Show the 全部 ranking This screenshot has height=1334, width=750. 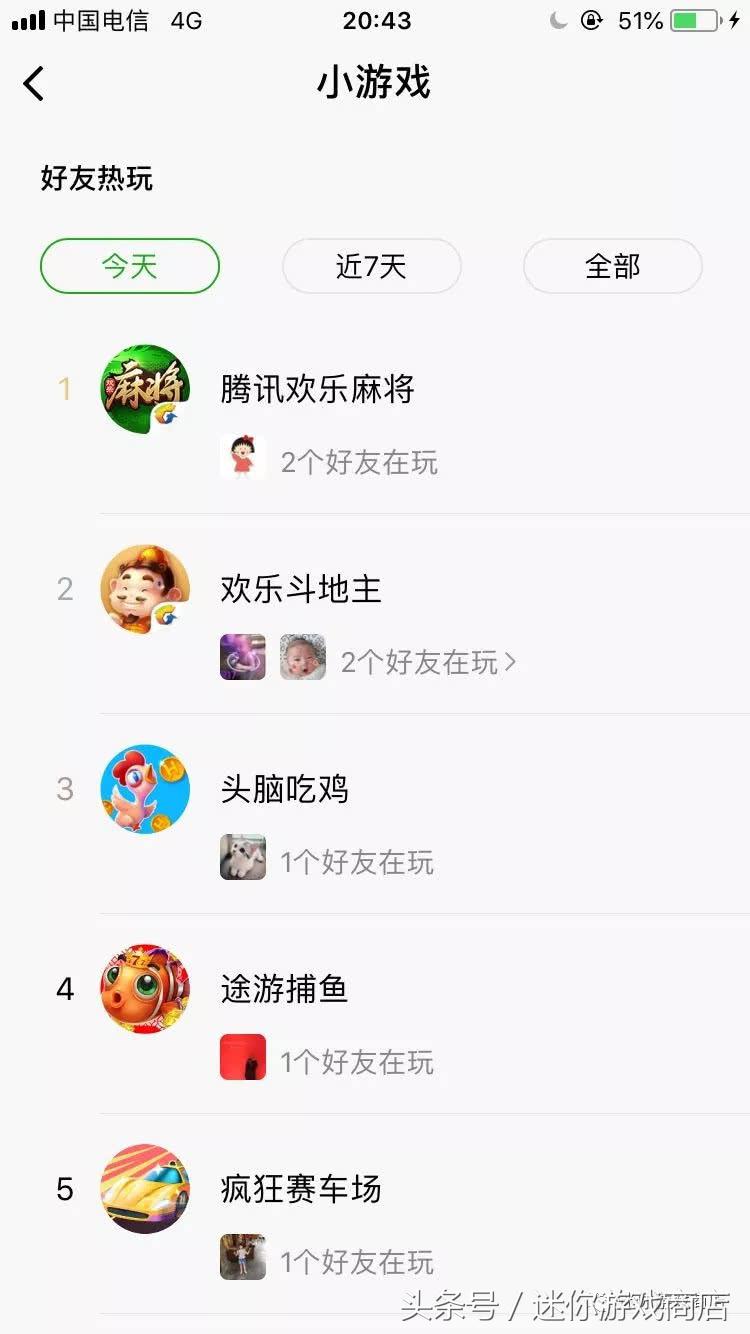pos(612,266)
